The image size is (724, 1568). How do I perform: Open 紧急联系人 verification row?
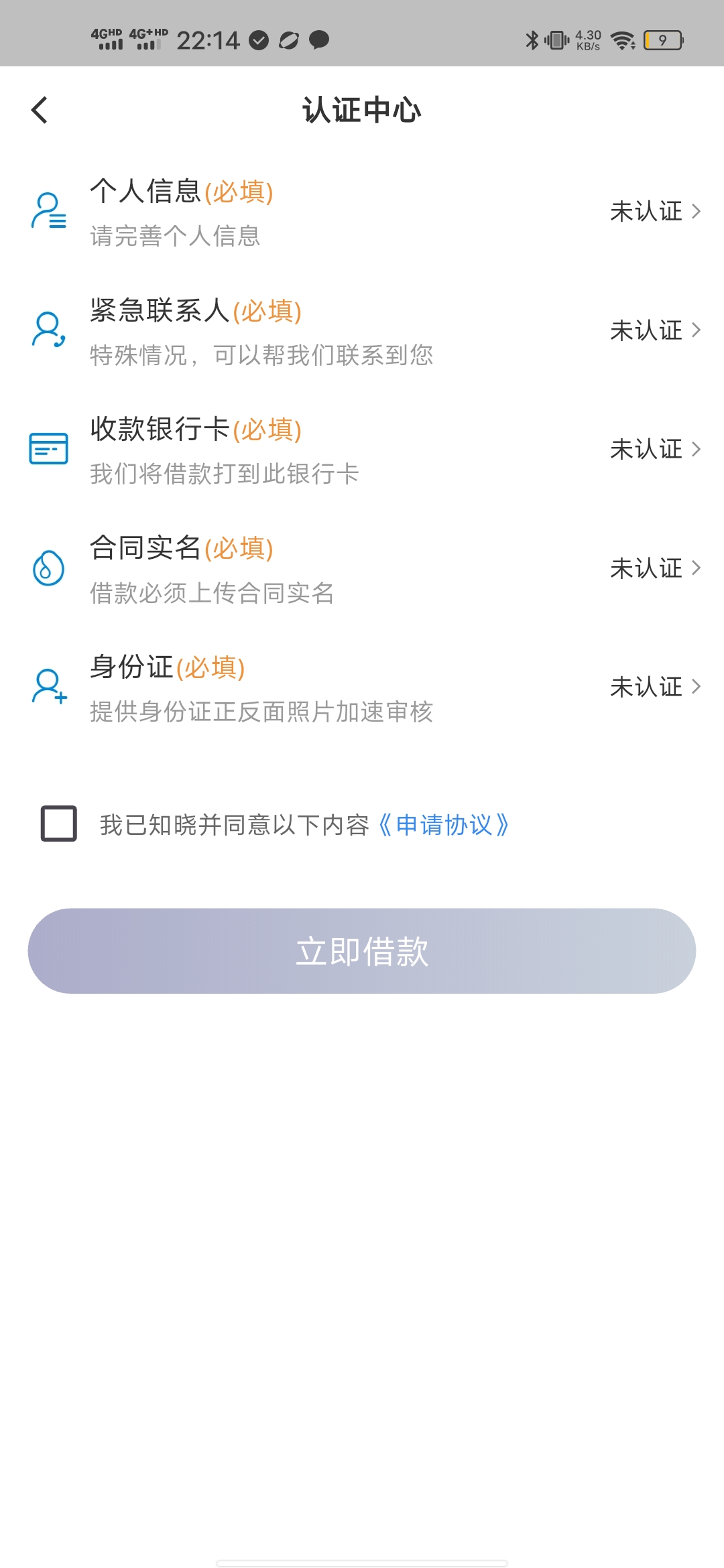362,331
